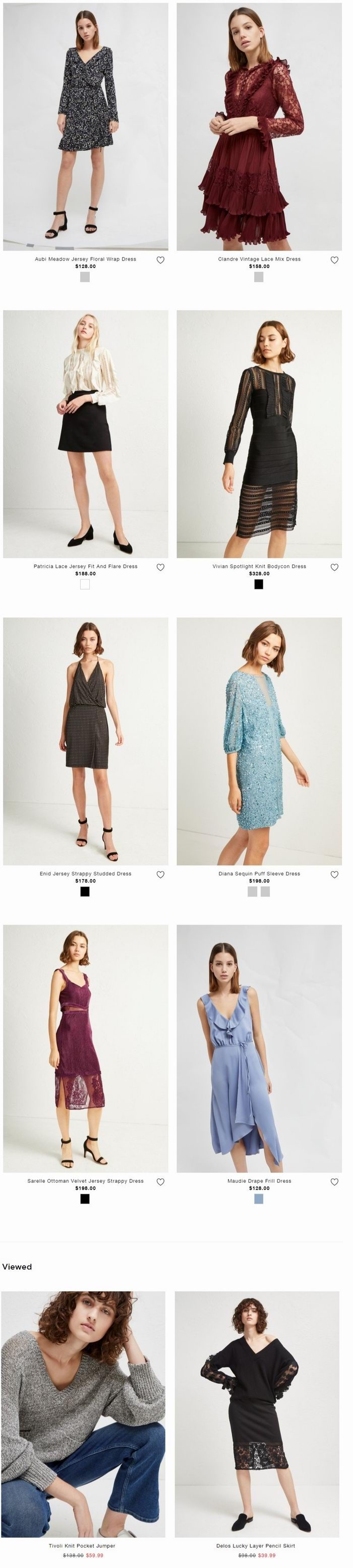Open the Clandre Vintage Lace Mix Dress
The width and height of the screenshot is (353, 1568).
(259, 258)
